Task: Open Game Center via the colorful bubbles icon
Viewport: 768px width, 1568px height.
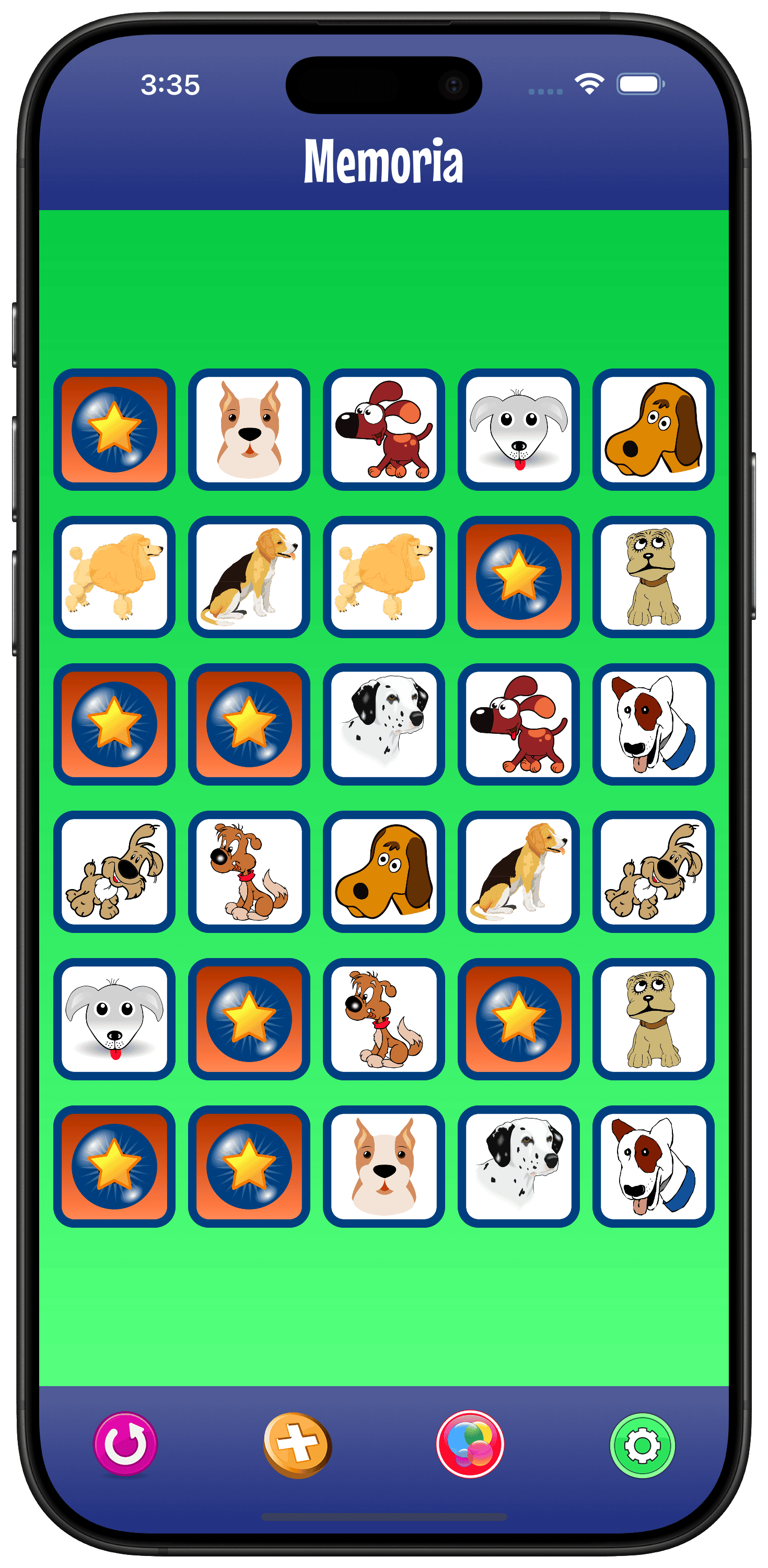Action: pyautogui.click(x=470, y=1444)
